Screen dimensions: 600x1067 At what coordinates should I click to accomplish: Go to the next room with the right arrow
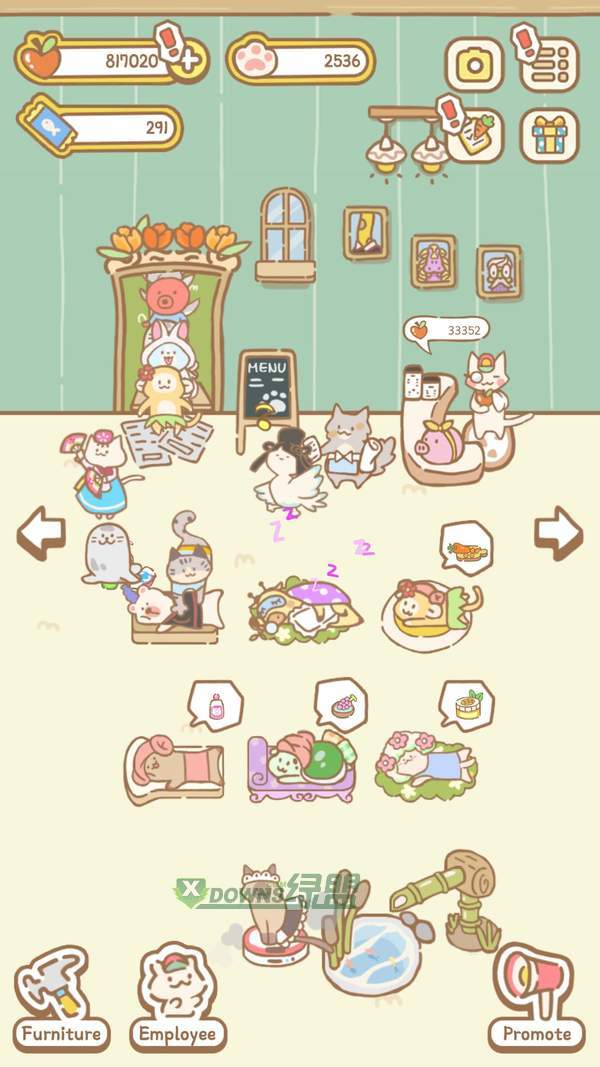pyautogui.click(x=558, y=533)
